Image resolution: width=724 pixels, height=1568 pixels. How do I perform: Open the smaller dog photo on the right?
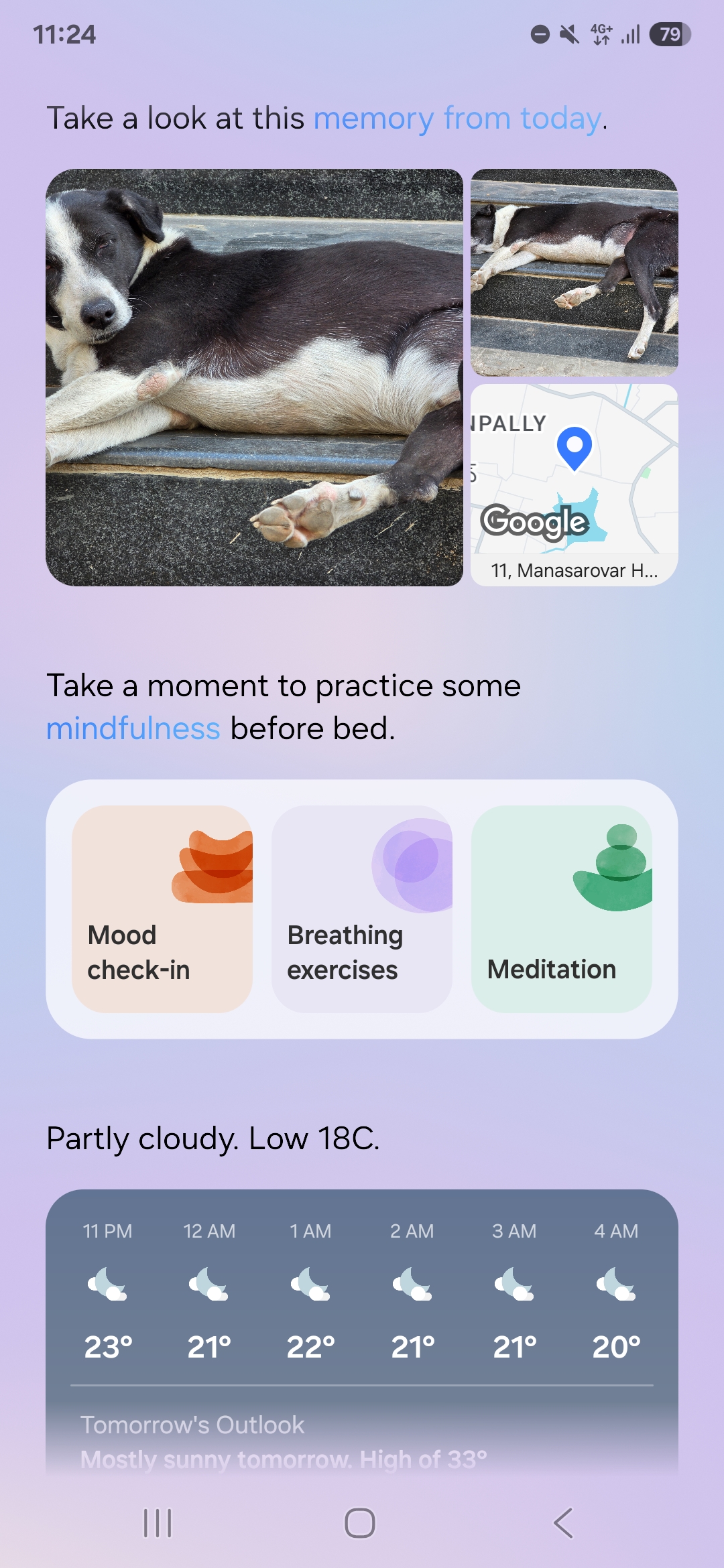[574, 272]
